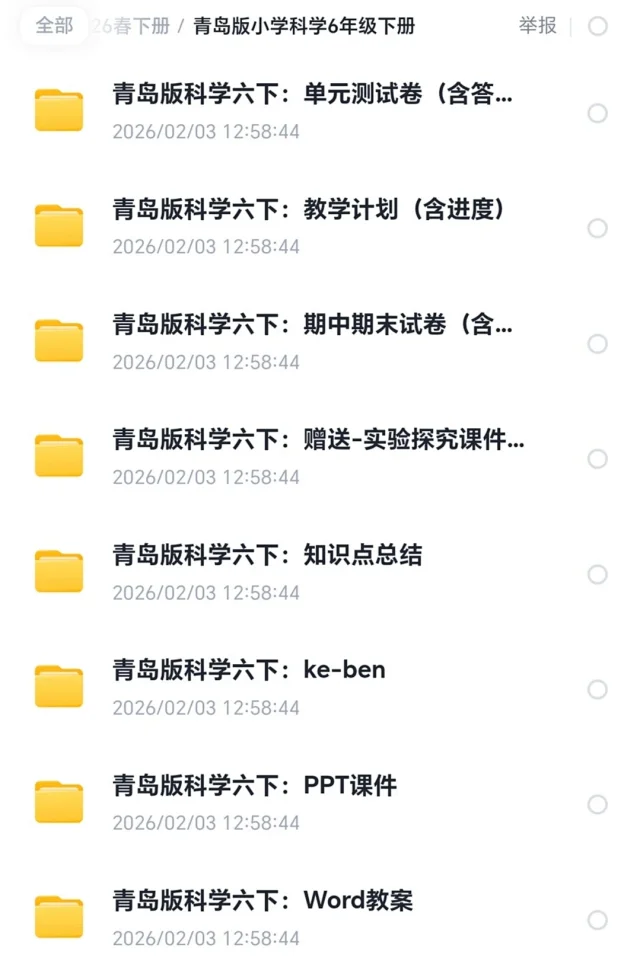This screenshot has height=961, width=640.
Task: Select the PPT课件 folder checkbox
Action: (598, 805)
